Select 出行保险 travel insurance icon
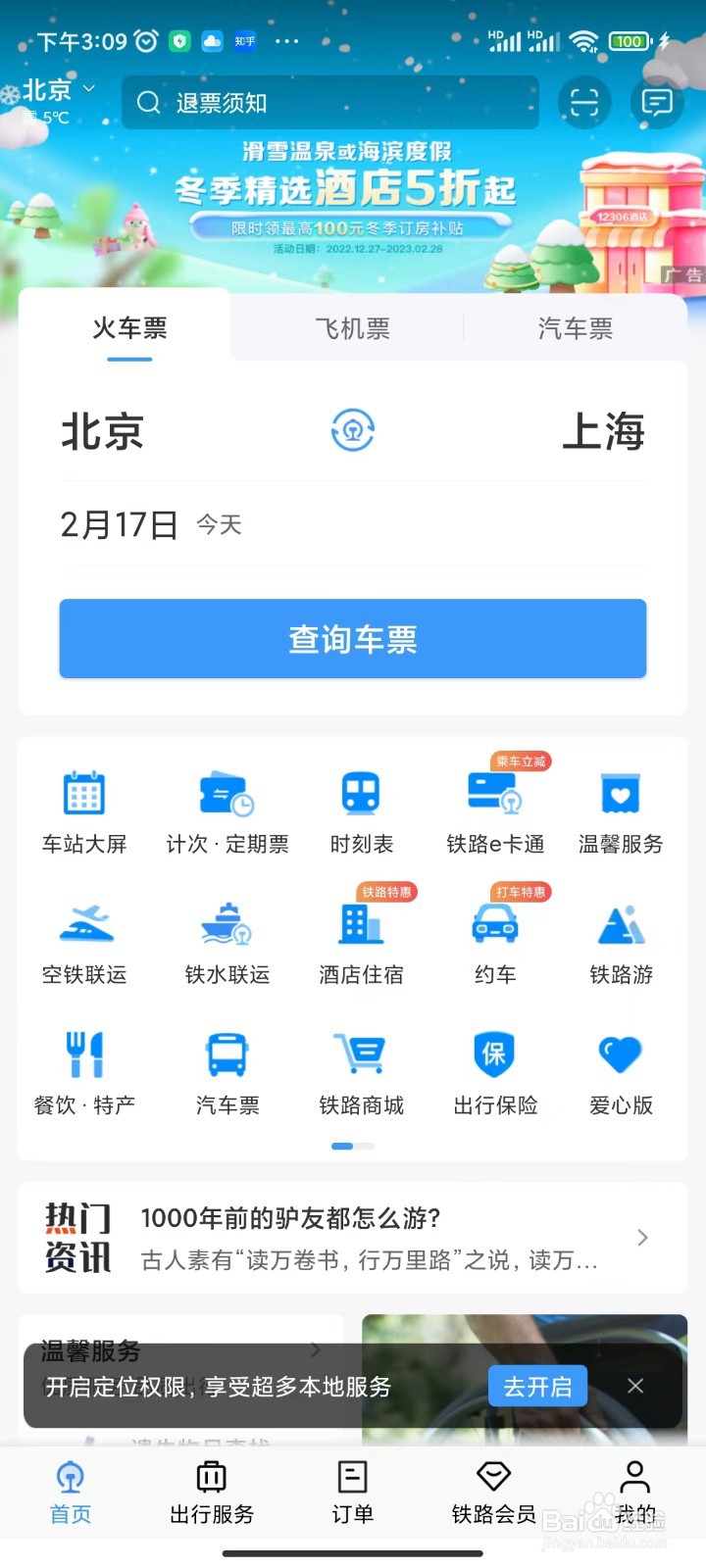Image resolution: width=706 pixels, height=1568 pixels. click(494, 1068)
